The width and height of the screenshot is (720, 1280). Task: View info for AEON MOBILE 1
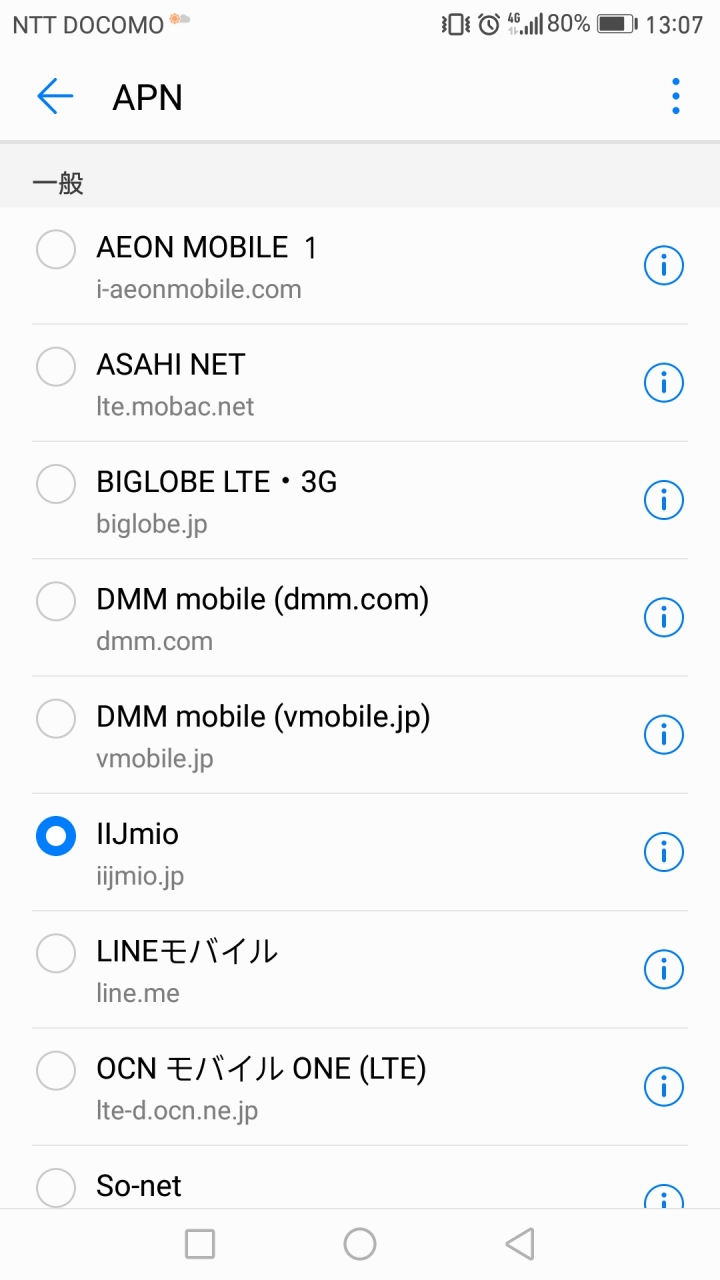click(663, 265)
